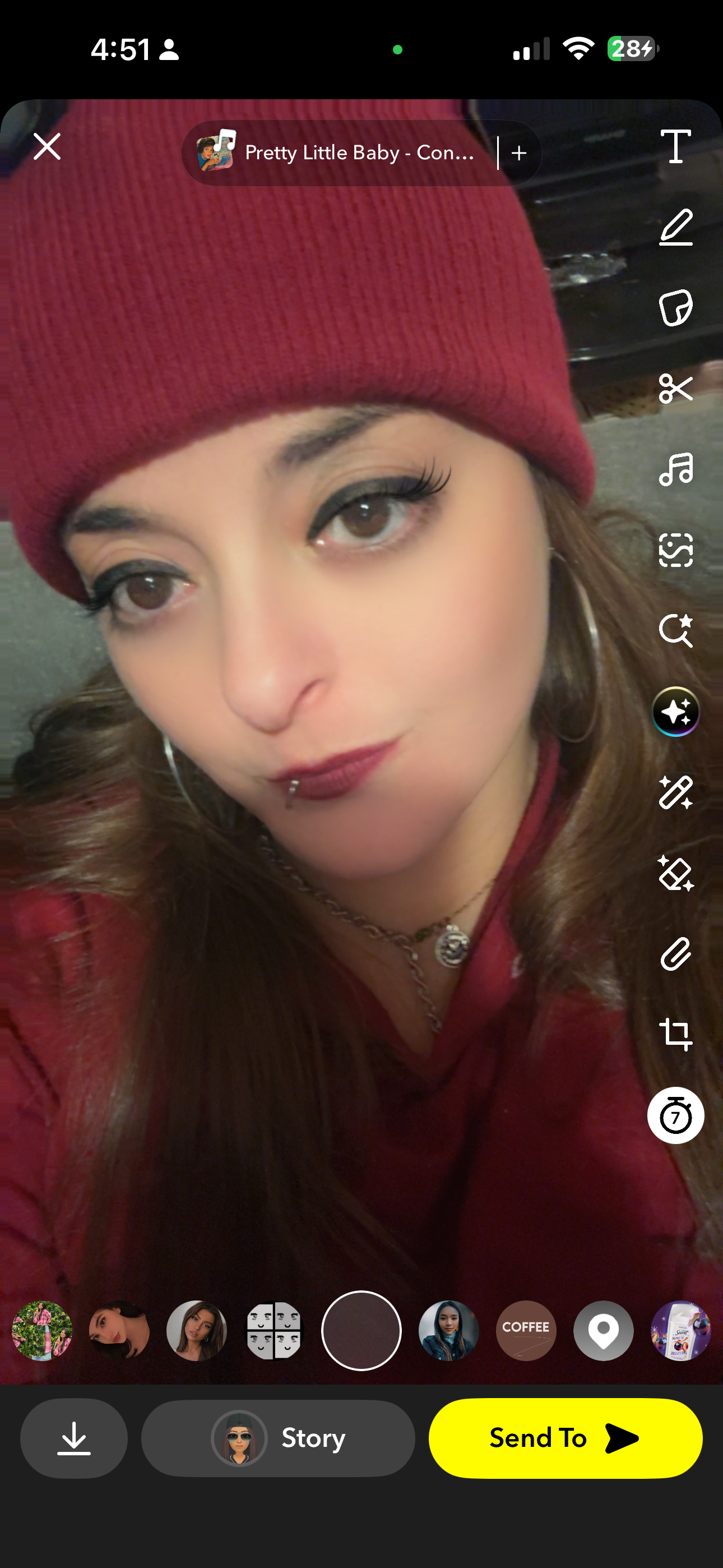Choose the four-faces grid lens
Viewport: 723px width, 1568px height.
(x=274, y=1330)
